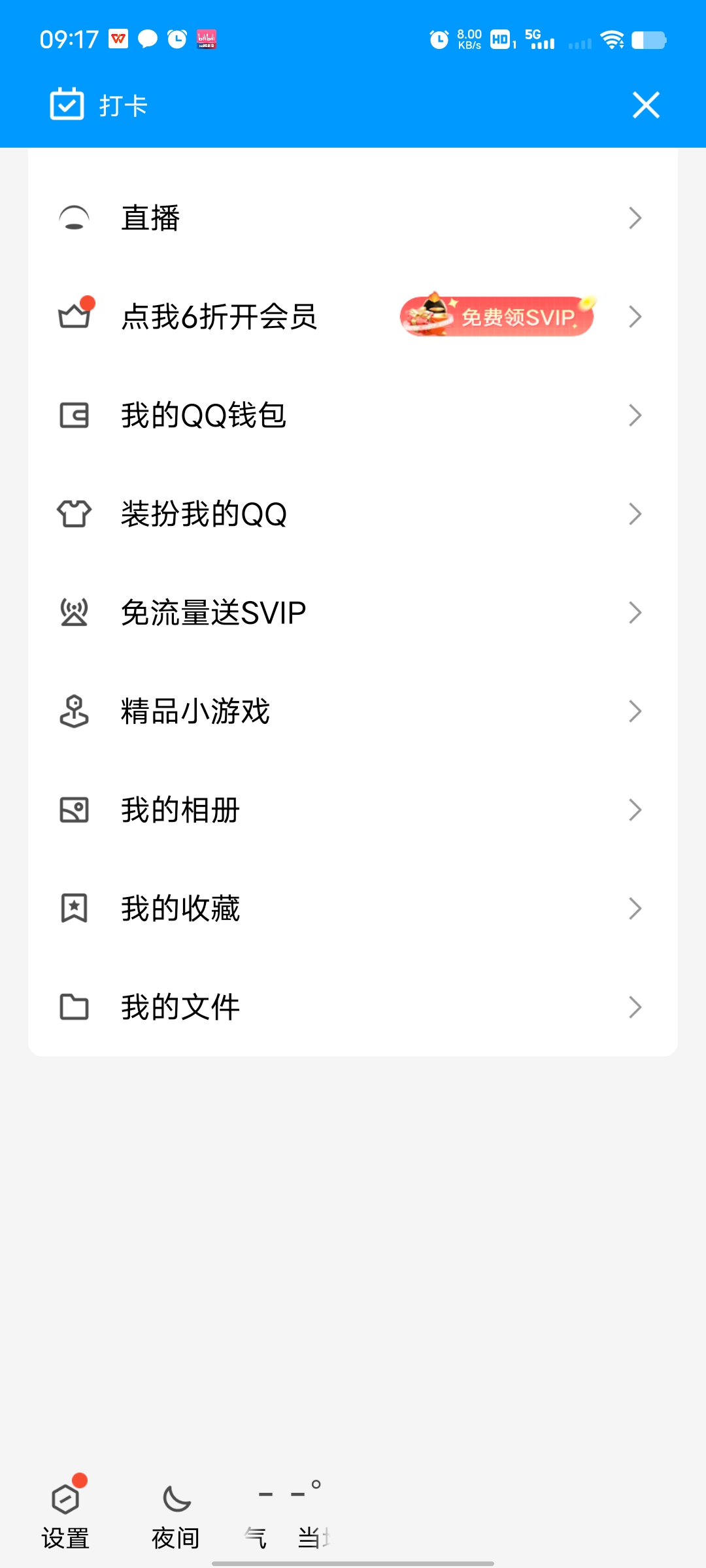Image resolution: width=706 pixels, height=1568 pixels.
Task: Close the side drawer with X
Action: pos(646,105)
